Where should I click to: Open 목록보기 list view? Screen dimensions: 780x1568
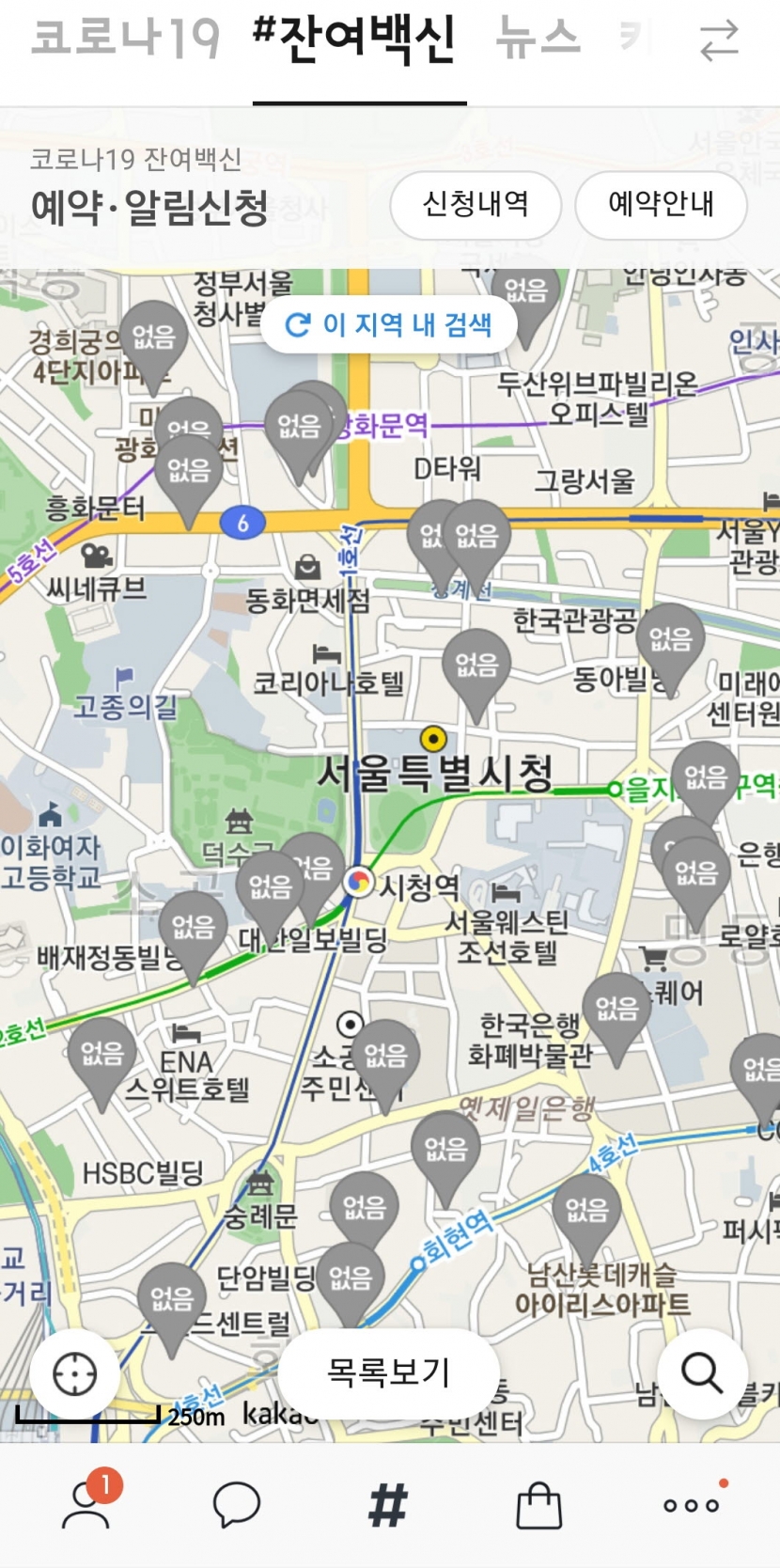(388, 1372)
